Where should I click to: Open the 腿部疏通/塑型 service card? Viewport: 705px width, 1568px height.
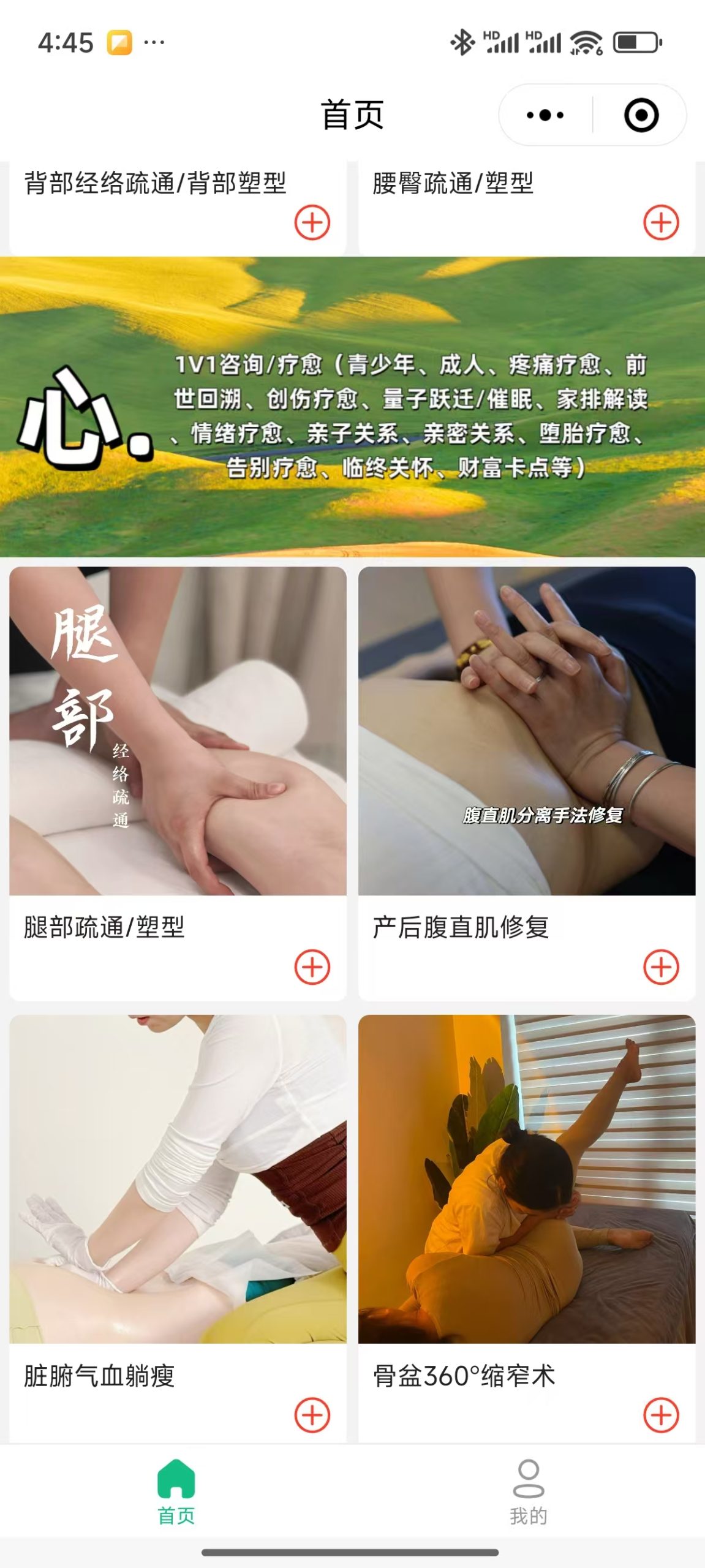pos(178,731)
